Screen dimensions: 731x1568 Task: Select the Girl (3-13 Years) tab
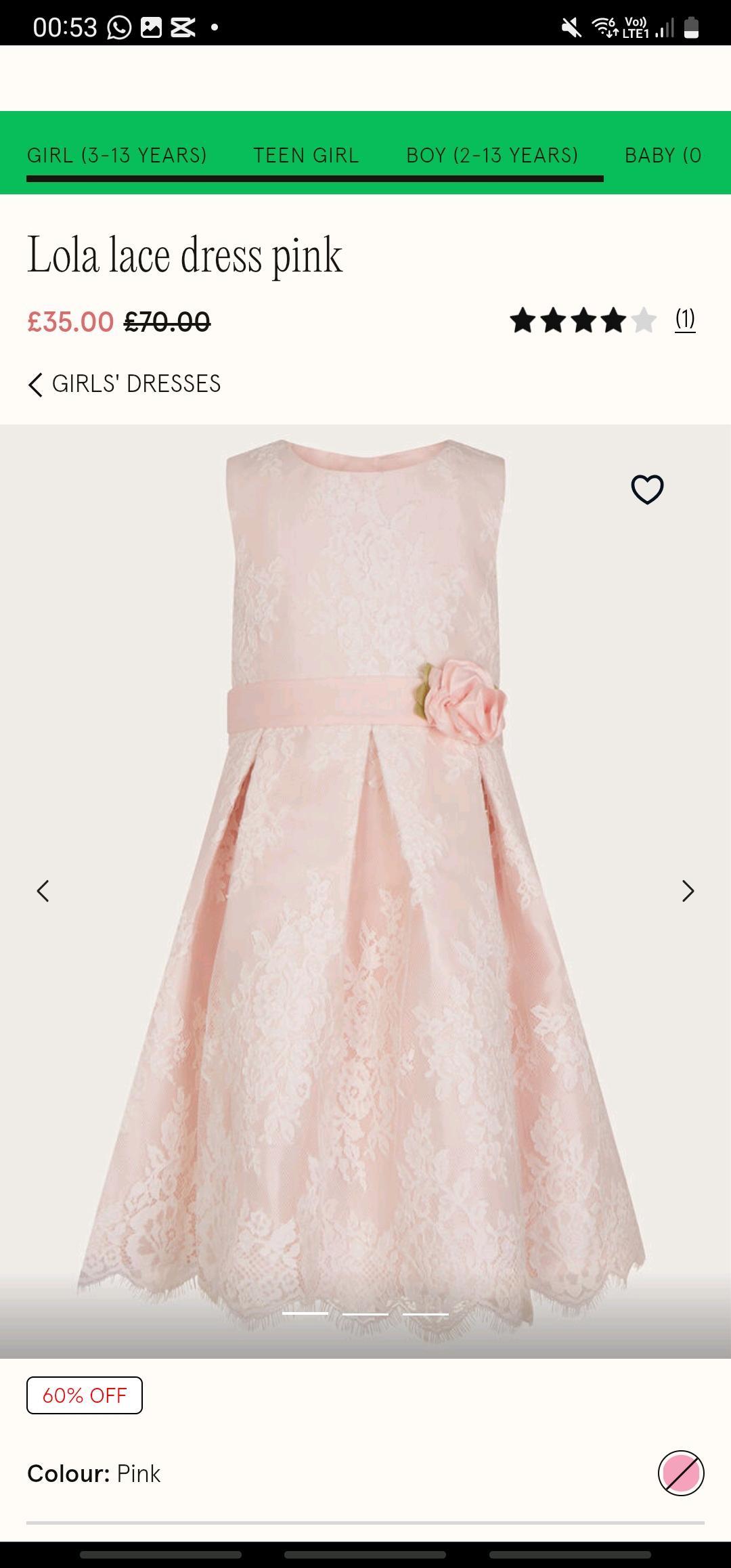coord(116,155)
